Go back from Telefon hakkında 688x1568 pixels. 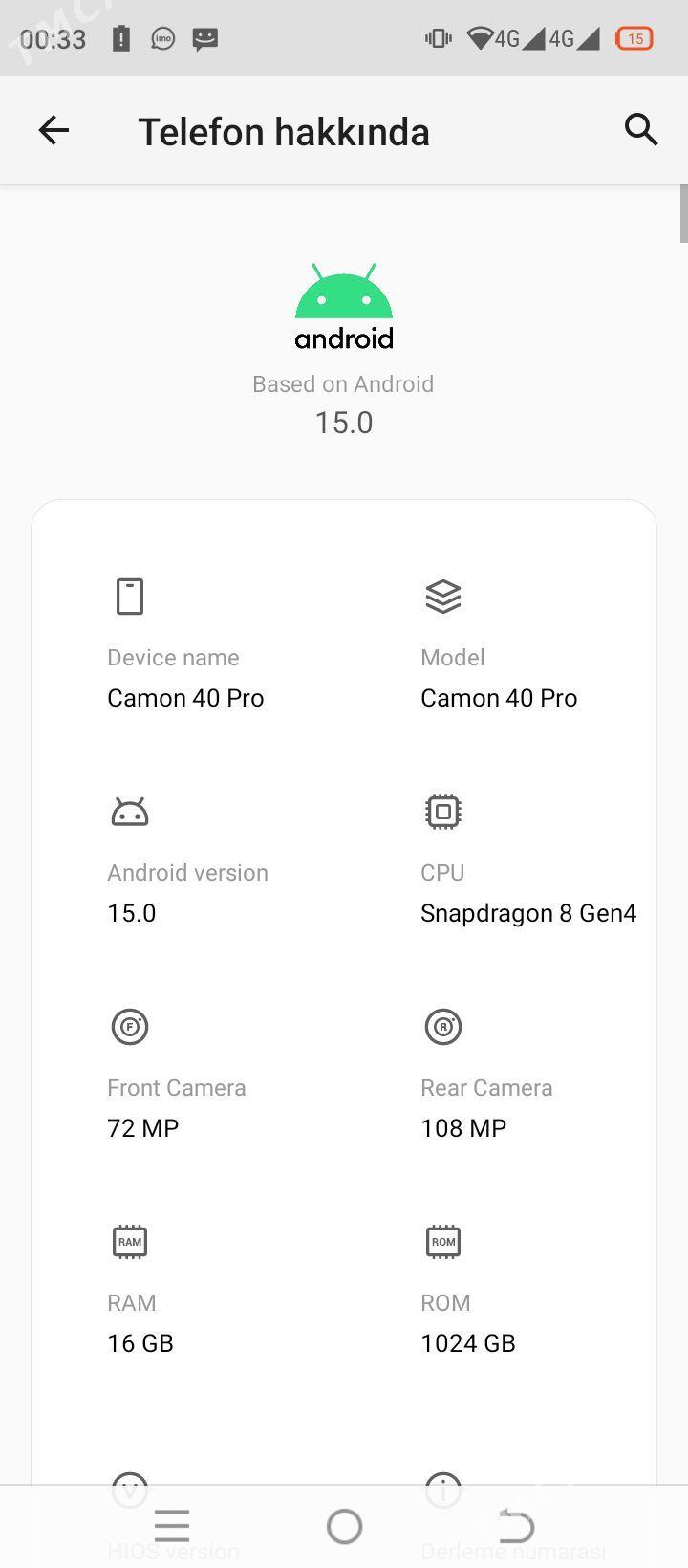coord(54,130)
